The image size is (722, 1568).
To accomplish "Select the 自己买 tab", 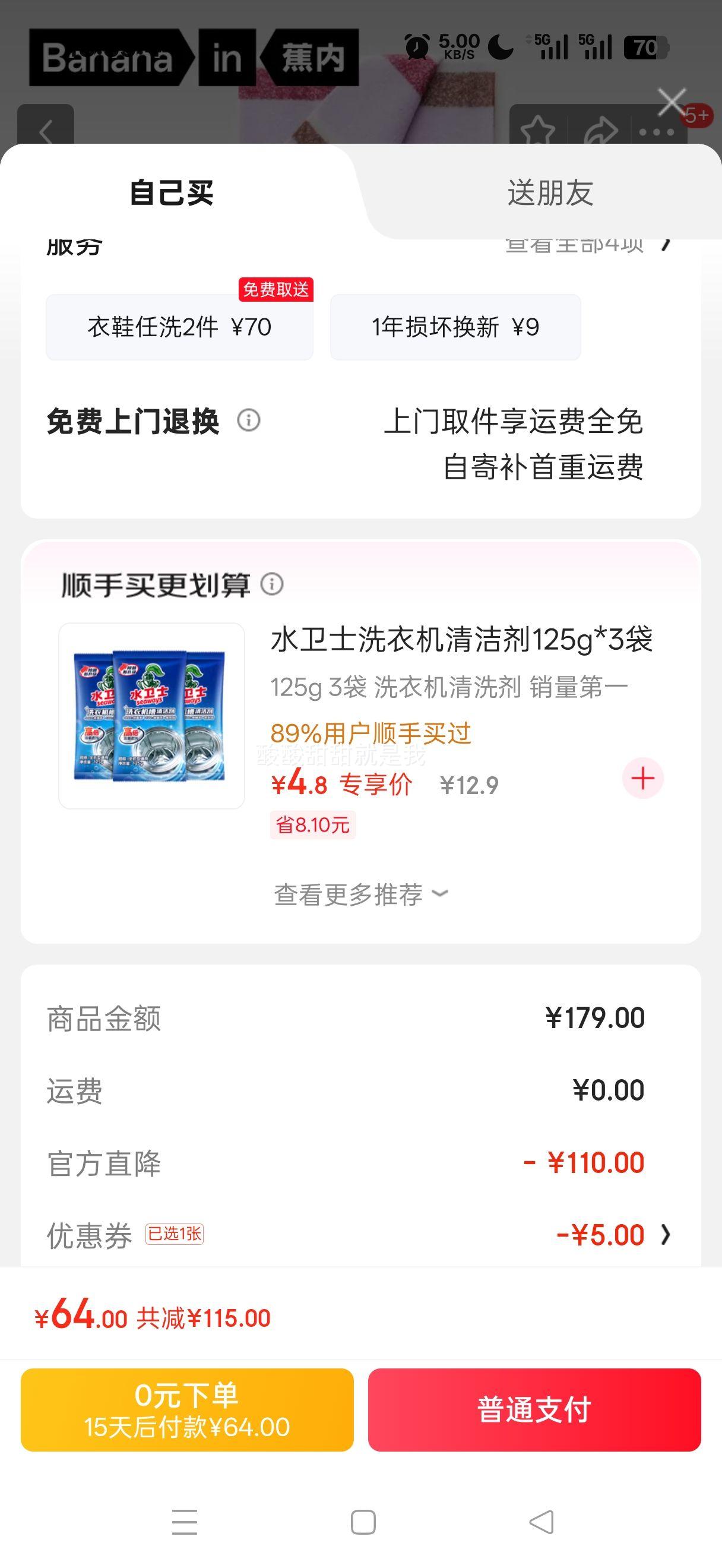I will pos(172,193).
